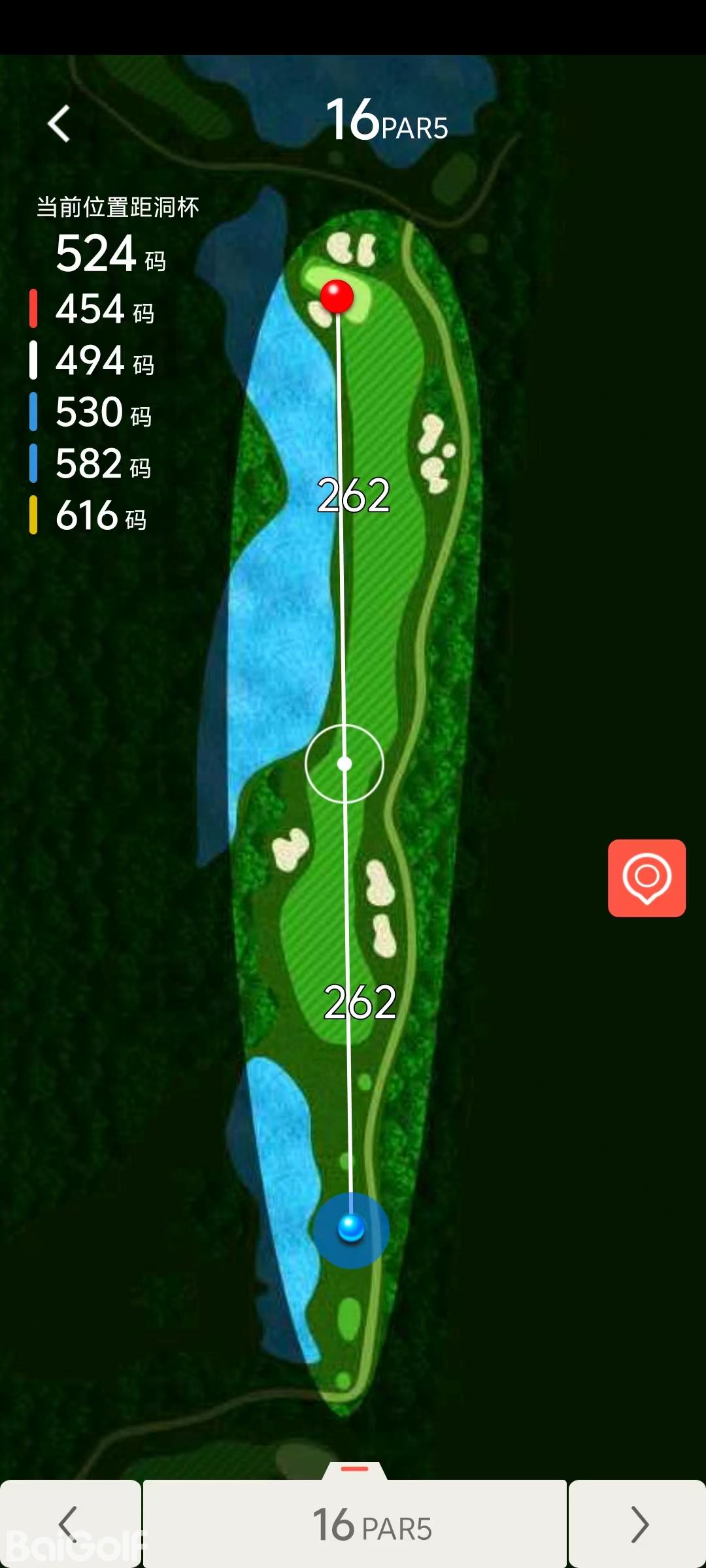706x1568 pixels.
Task: Open the 16 PAR5 hole selector
Action: [x=355, y=1526]
